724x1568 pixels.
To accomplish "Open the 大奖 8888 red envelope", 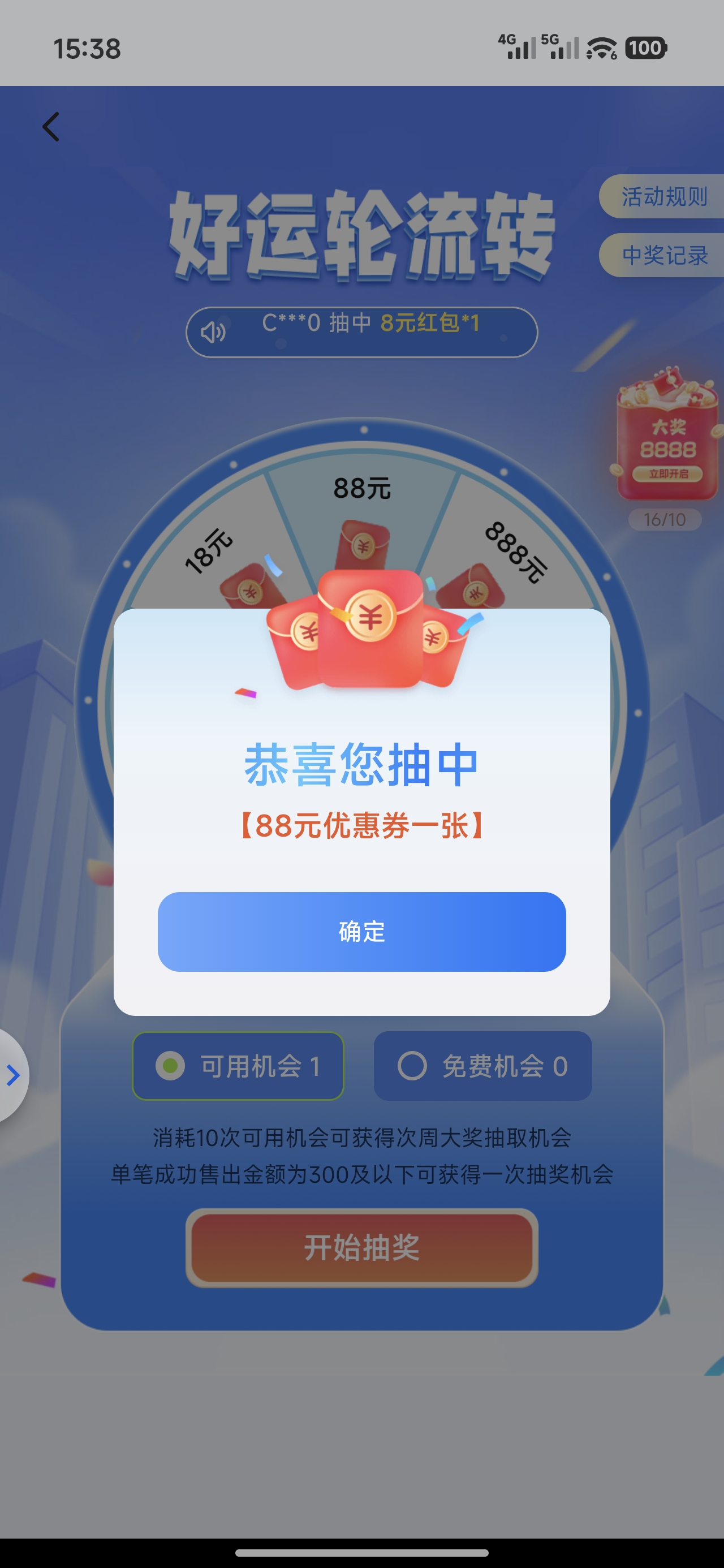I will click(667, 441).
